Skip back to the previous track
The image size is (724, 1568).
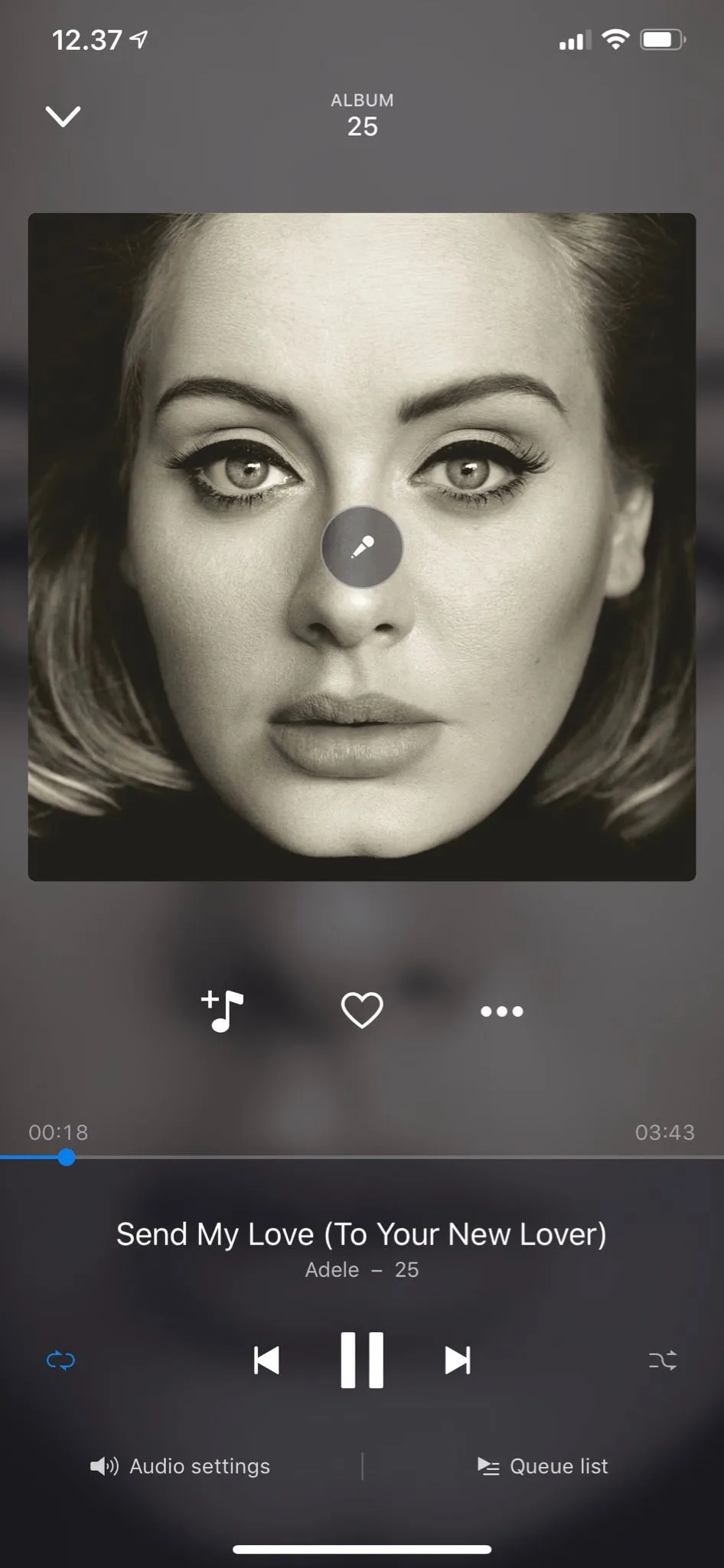pyautogui.click(x=266, y=1361)
